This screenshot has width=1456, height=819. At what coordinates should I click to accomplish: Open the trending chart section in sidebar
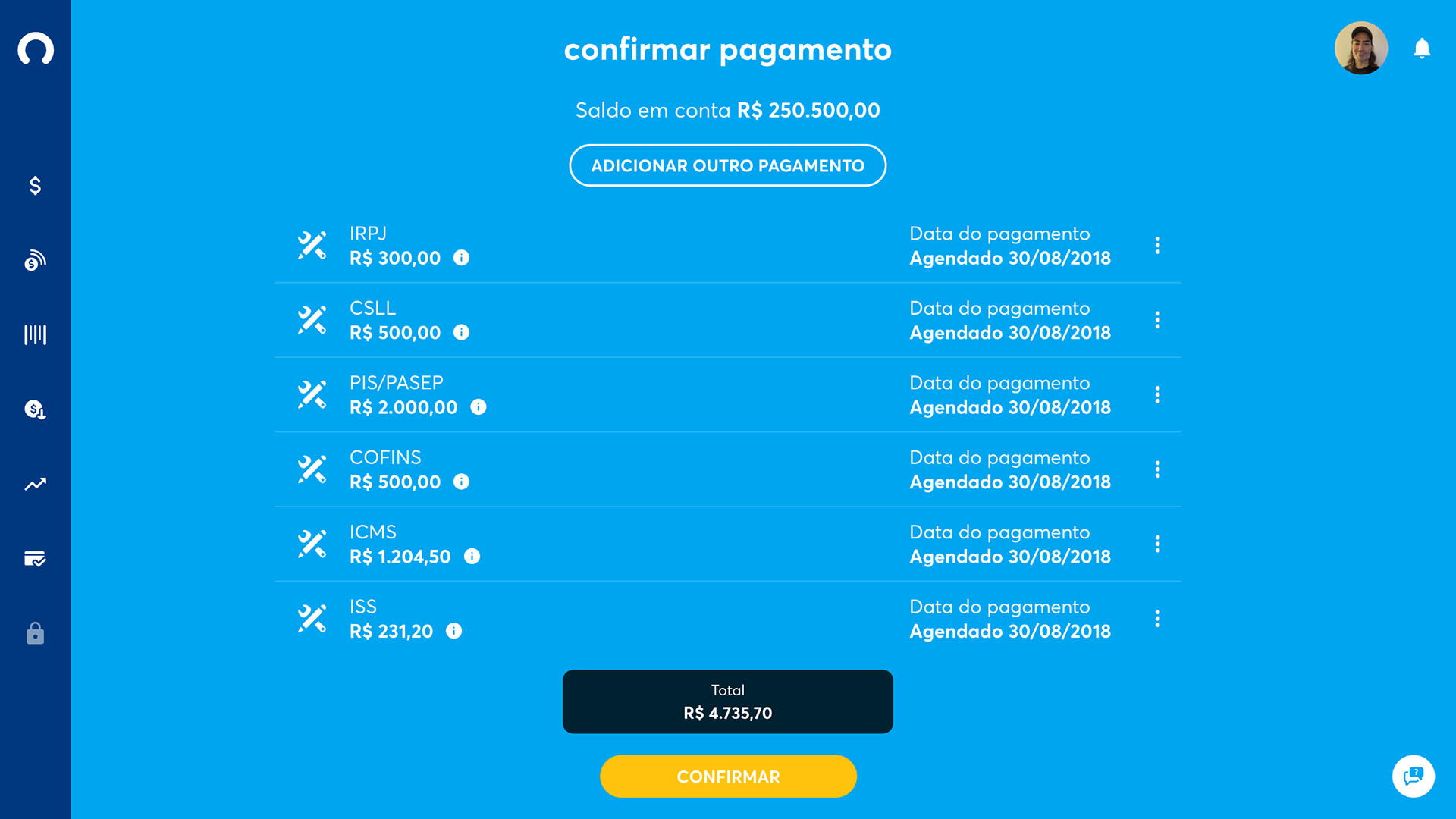pos(35,484)
